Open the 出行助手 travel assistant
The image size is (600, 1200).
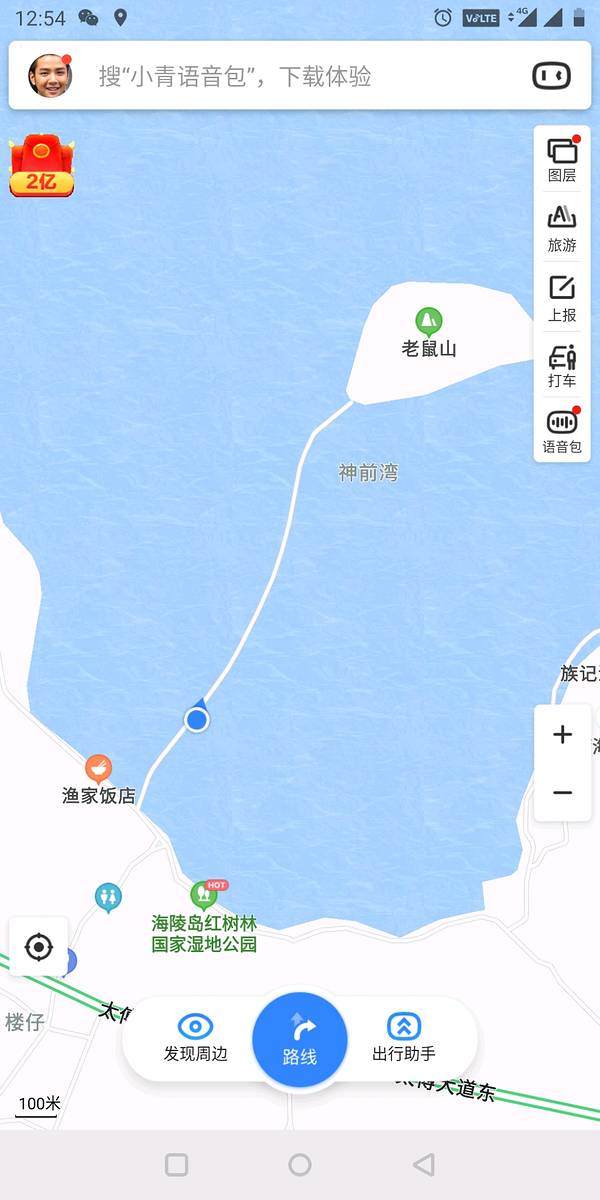coord(404,1037)
